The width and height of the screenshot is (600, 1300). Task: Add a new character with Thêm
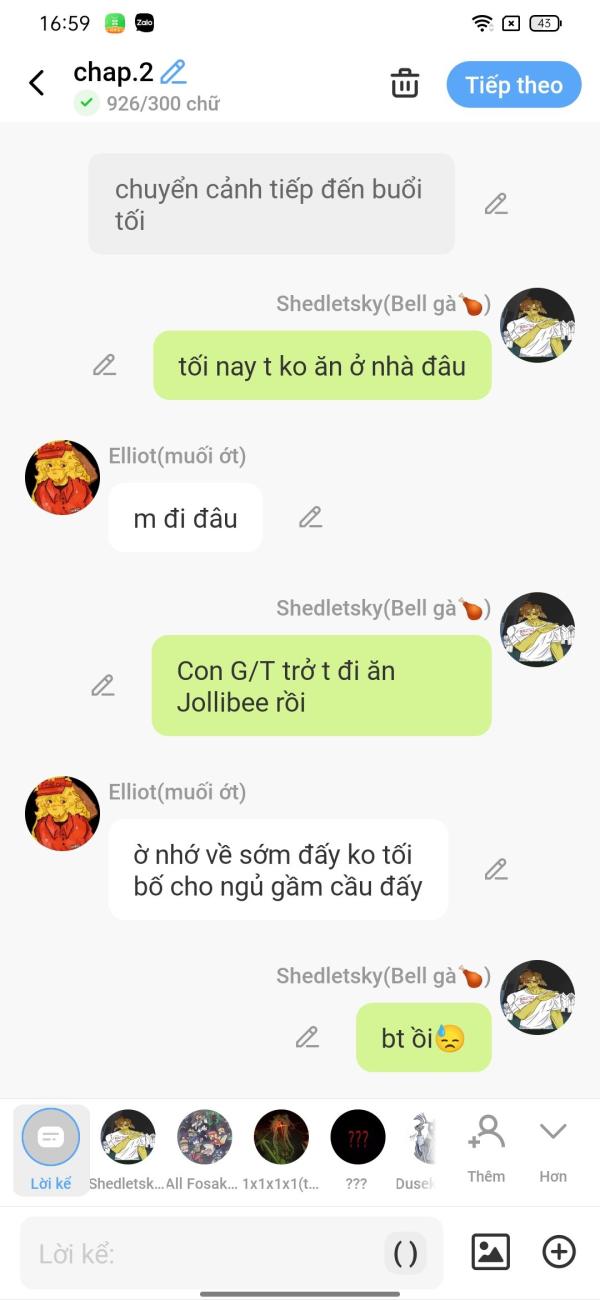(486, 1148)
